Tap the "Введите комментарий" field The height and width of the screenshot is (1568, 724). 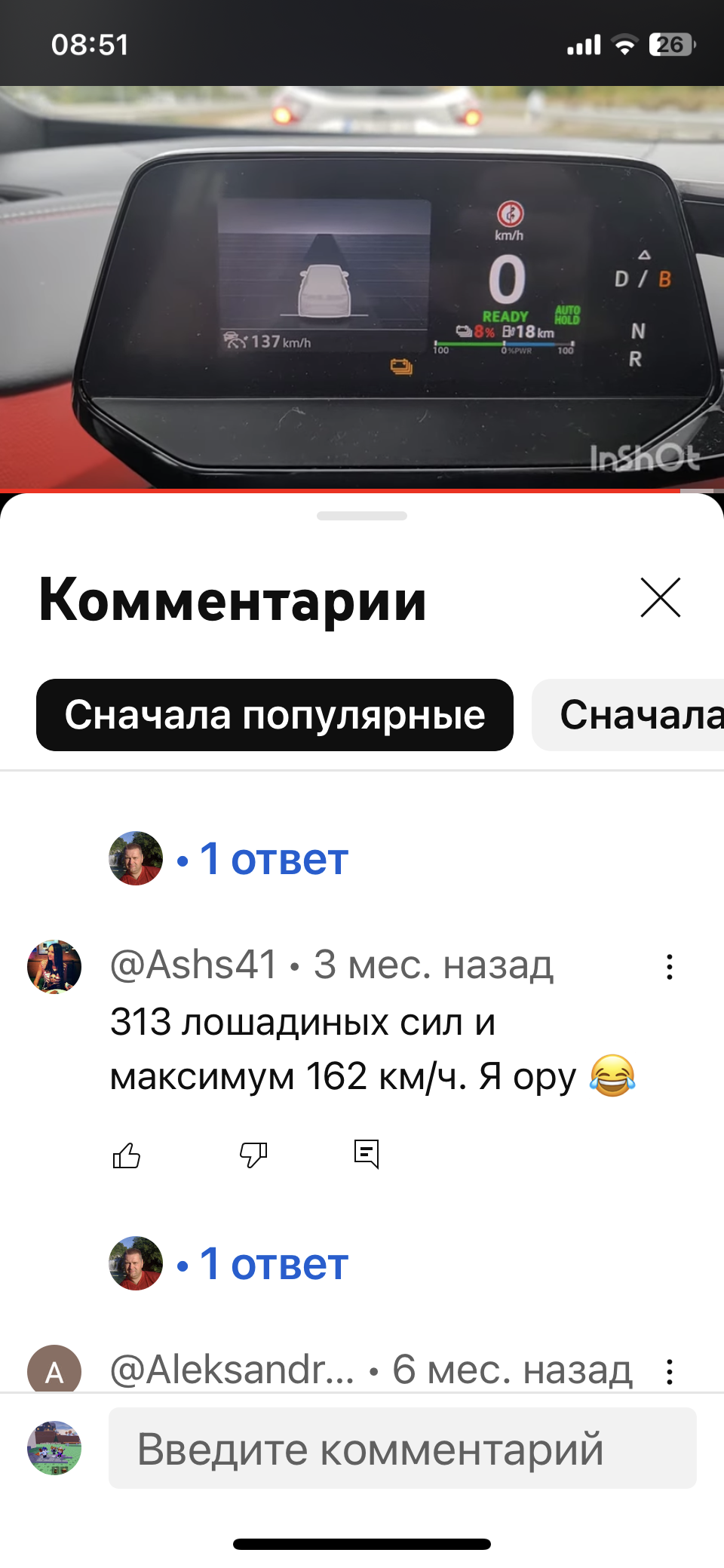tap(402, 1448)
